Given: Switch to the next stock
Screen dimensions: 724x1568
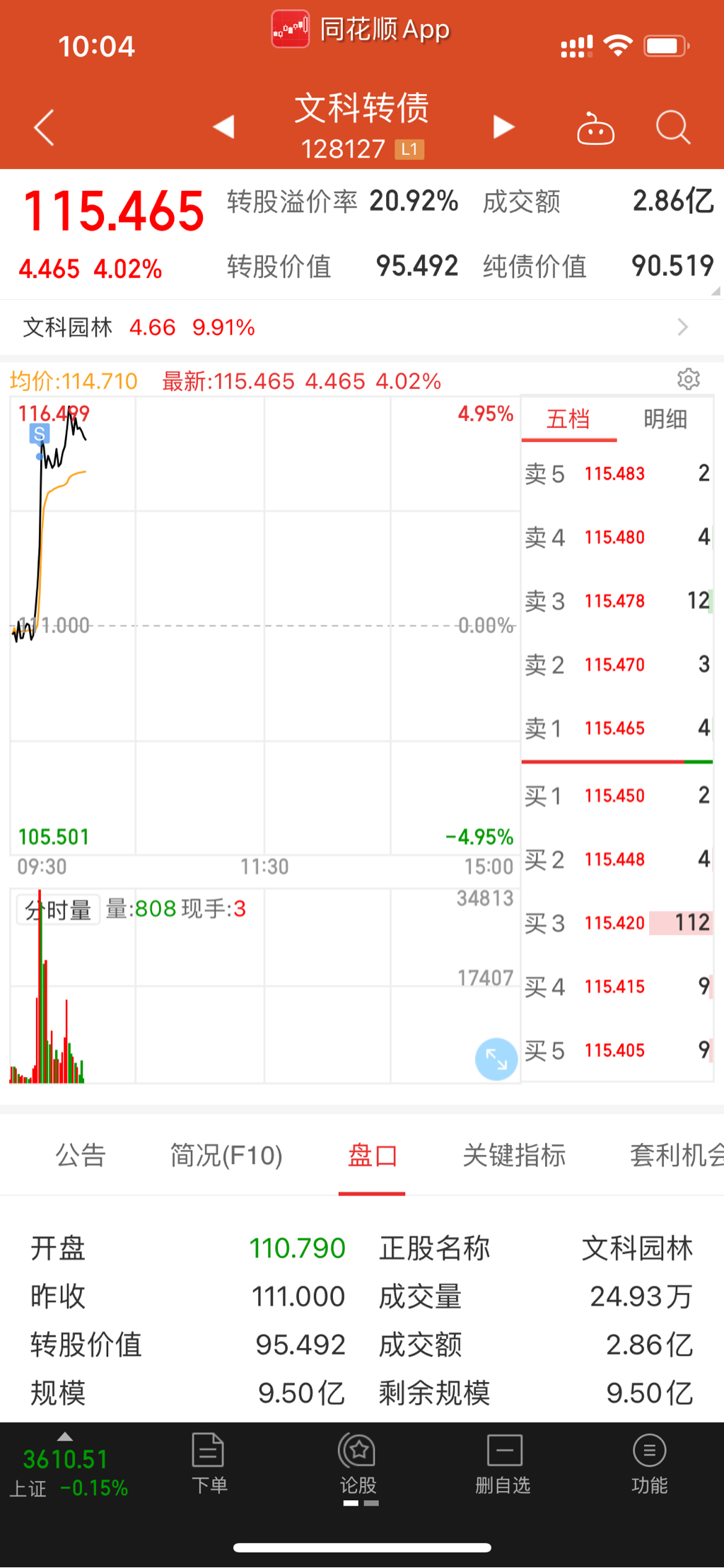Looking at the screenshot, I should (x=503, y=127).
